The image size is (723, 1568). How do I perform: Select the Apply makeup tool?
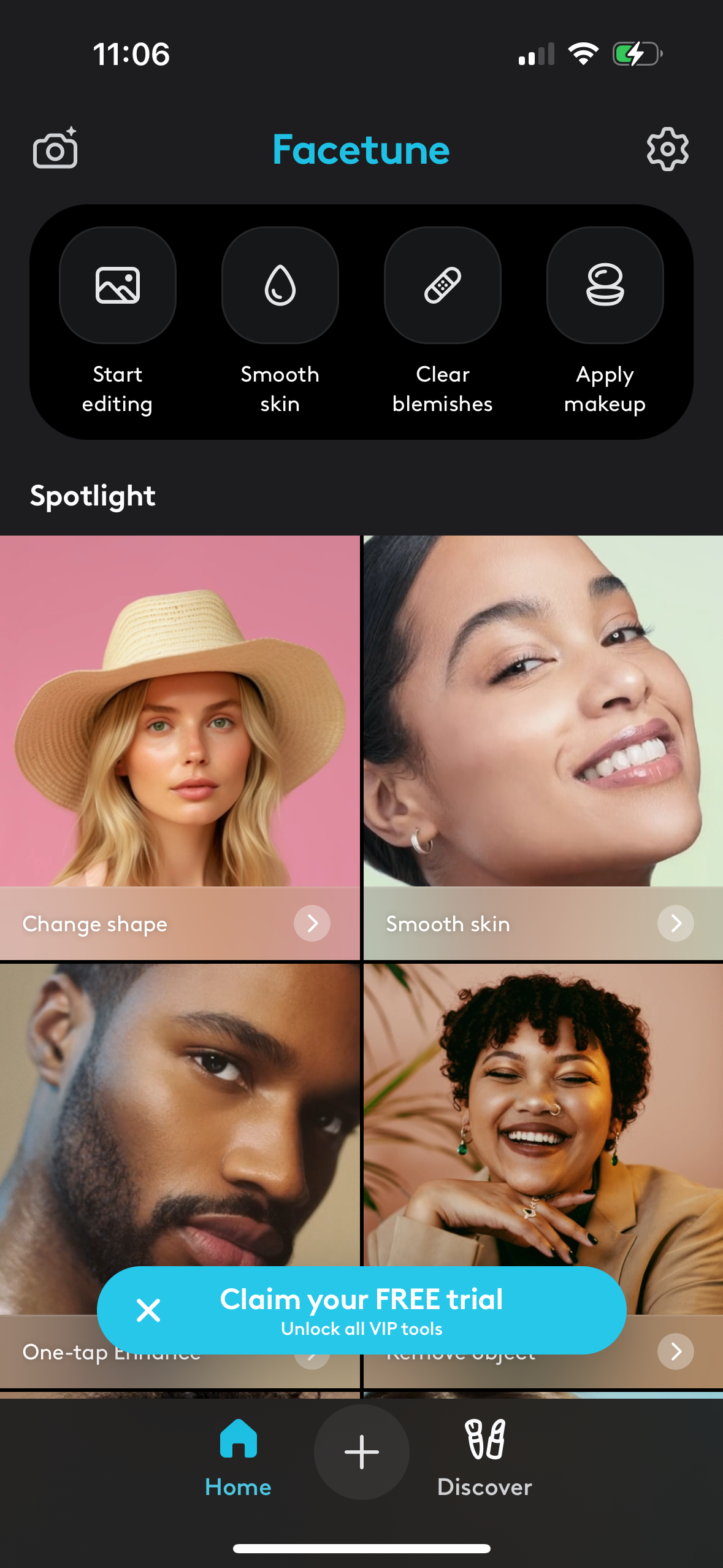[605, 286]
